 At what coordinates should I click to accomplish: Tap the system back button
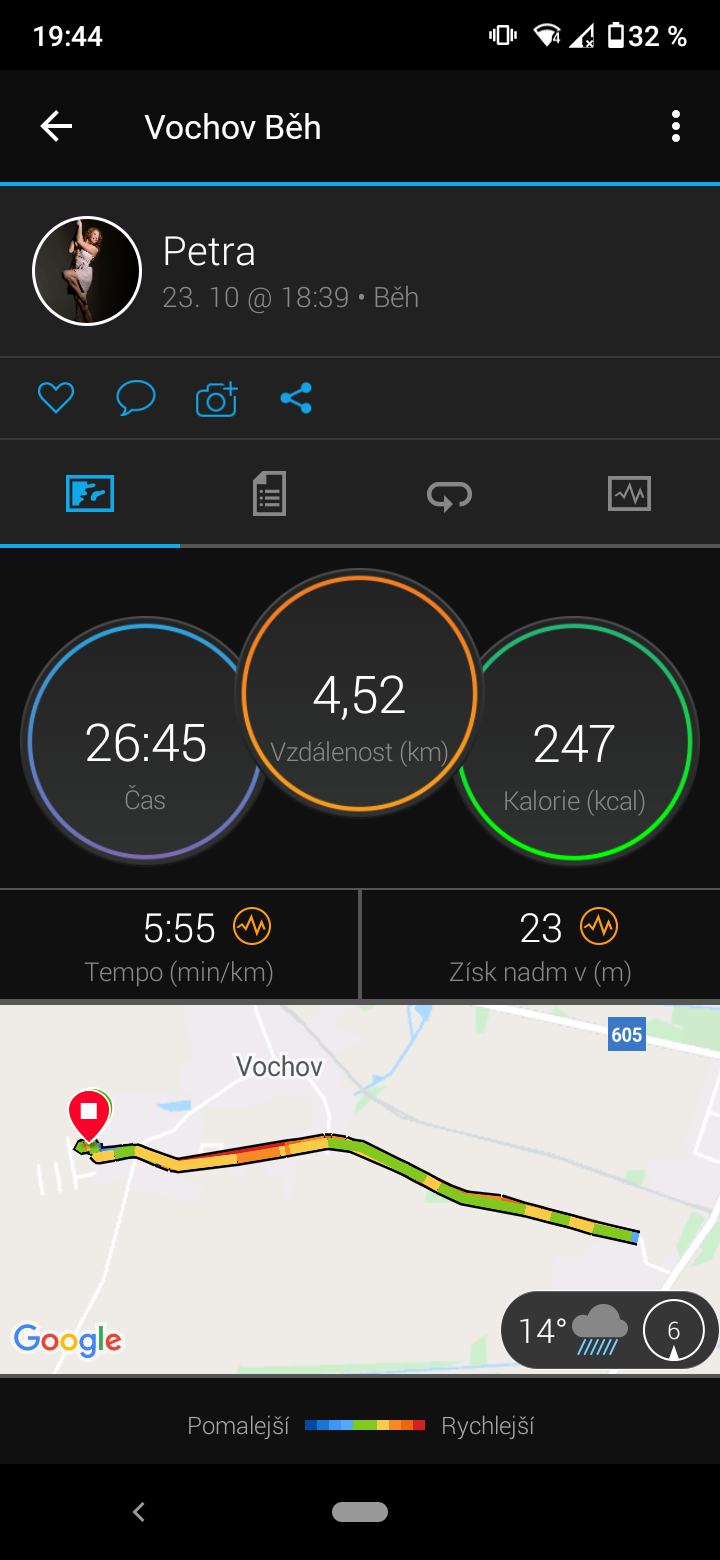[139, 1512]
